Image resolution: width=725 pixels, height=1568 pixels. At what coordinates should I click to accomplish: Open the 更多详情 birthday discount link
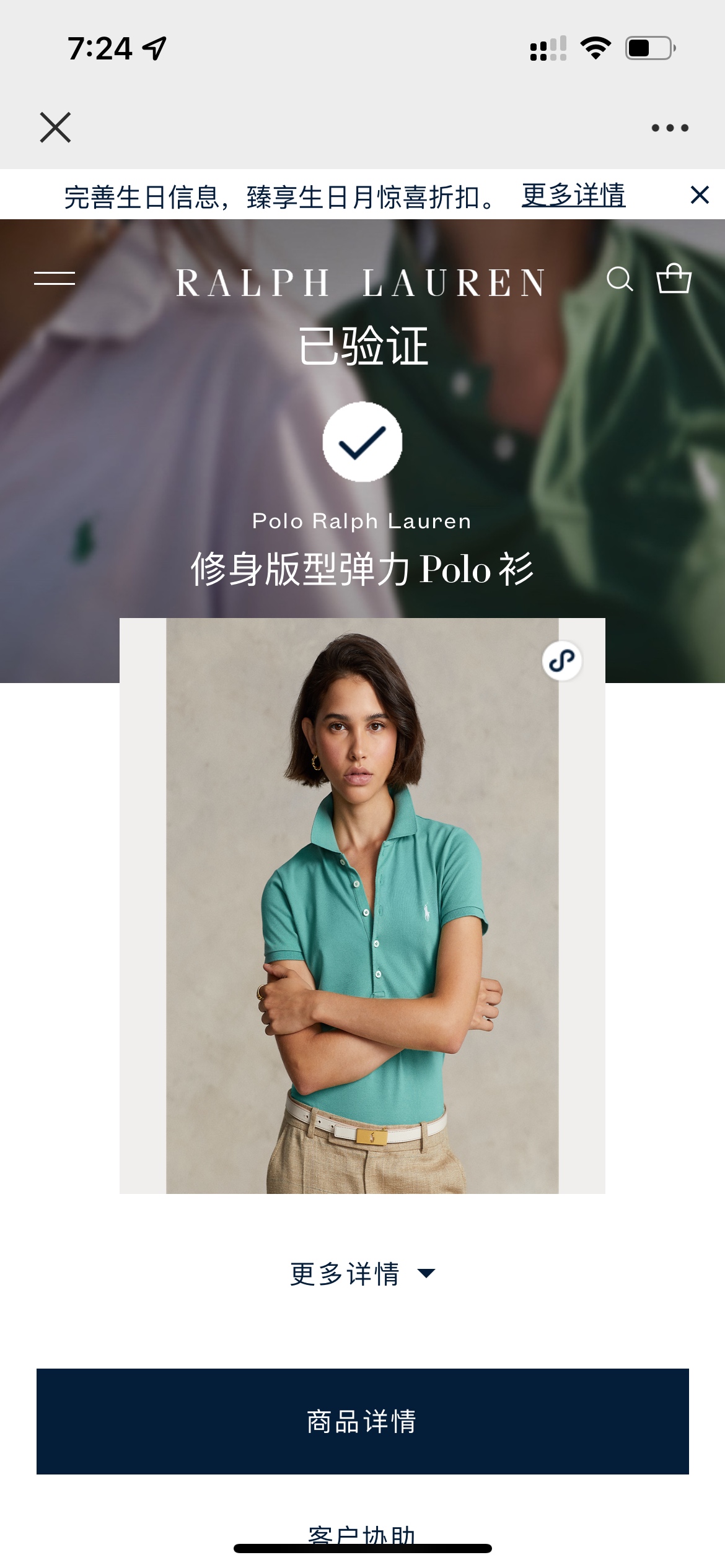(573, 196)
